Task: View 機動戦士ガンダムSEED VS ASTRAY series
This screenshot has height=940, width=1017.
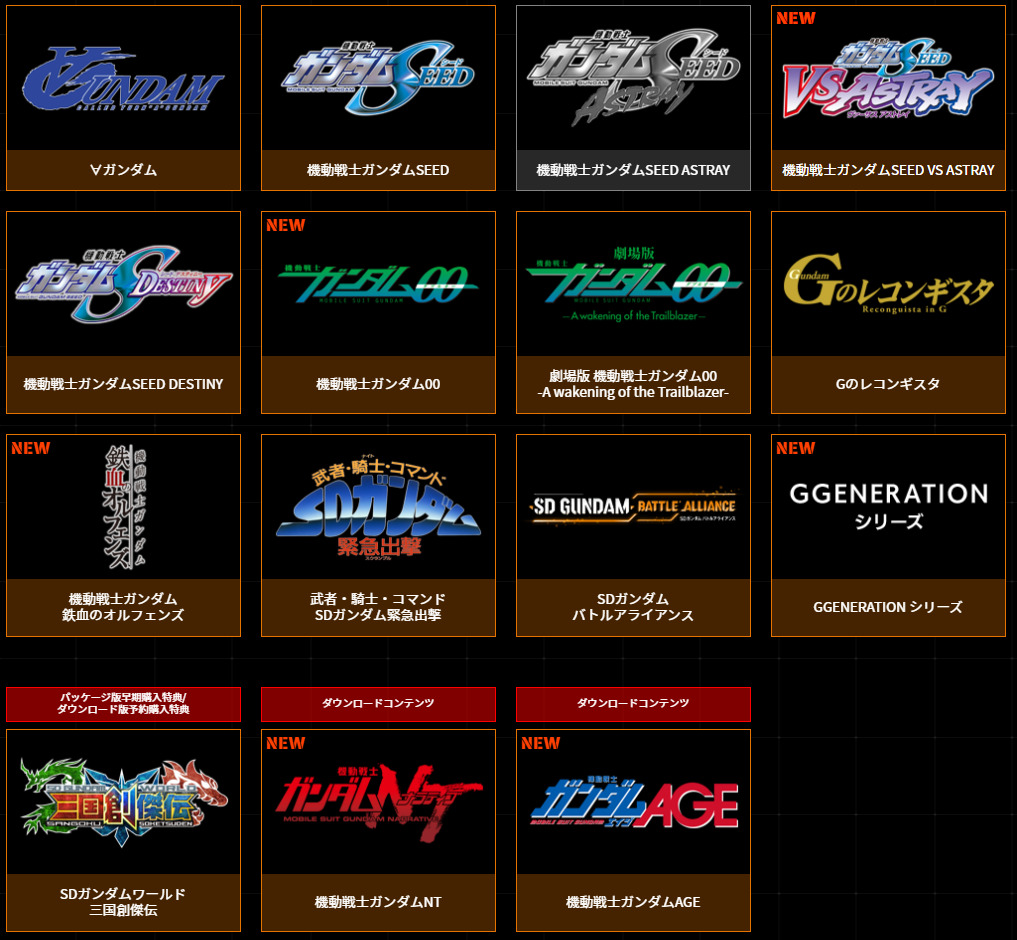Action: coord(888,98)
